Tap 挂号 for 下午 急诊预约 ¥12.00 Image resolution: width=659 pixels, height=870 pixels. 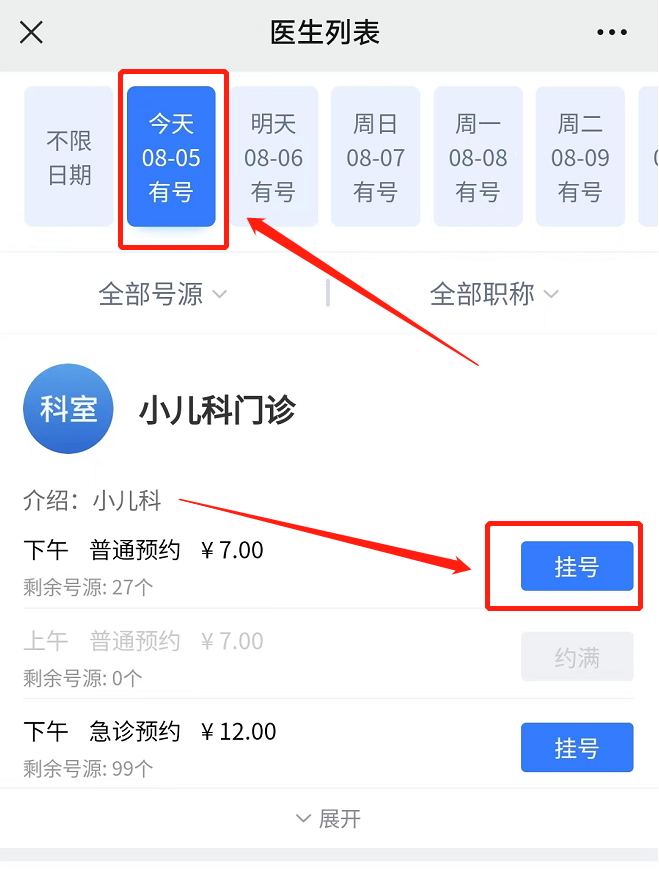(x=576, y=748)
